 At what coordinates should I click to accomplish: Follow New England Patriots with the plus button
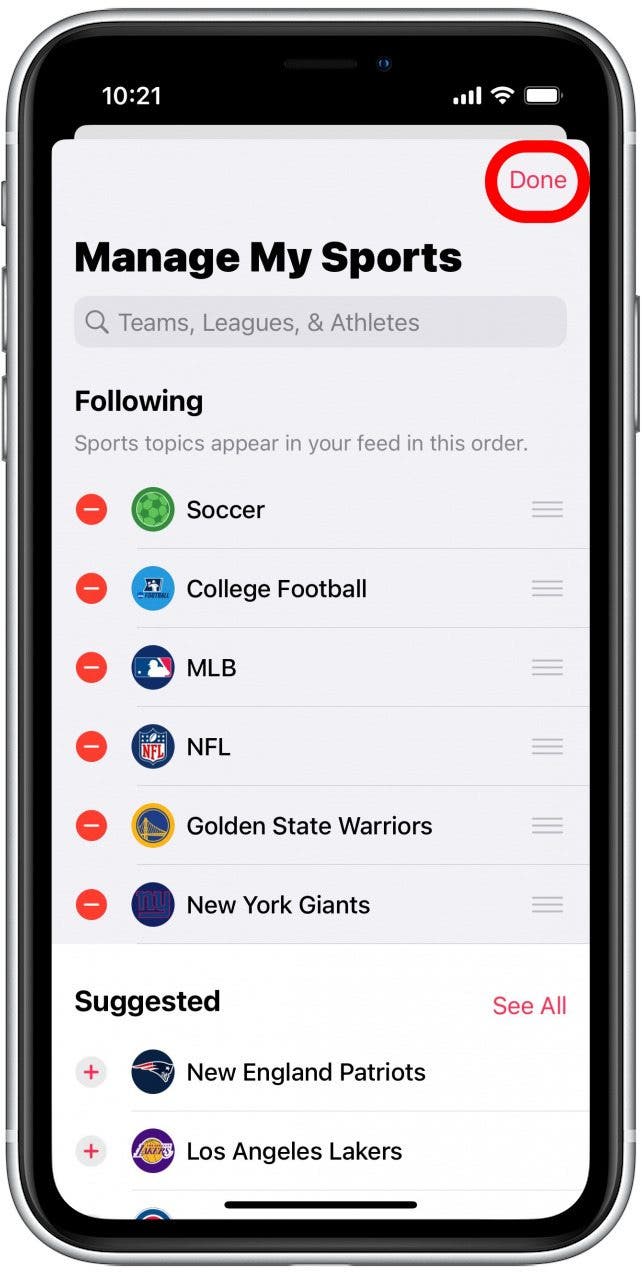91,1072
